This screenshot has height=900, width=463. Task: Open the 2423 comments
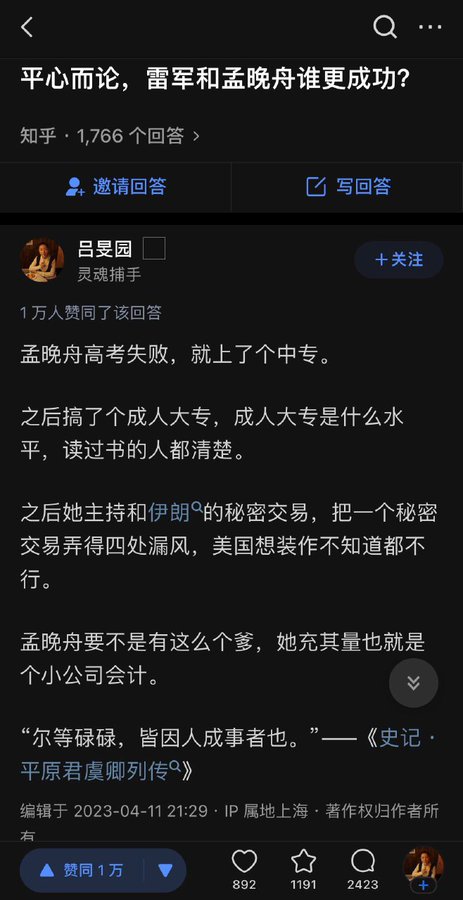363,869
